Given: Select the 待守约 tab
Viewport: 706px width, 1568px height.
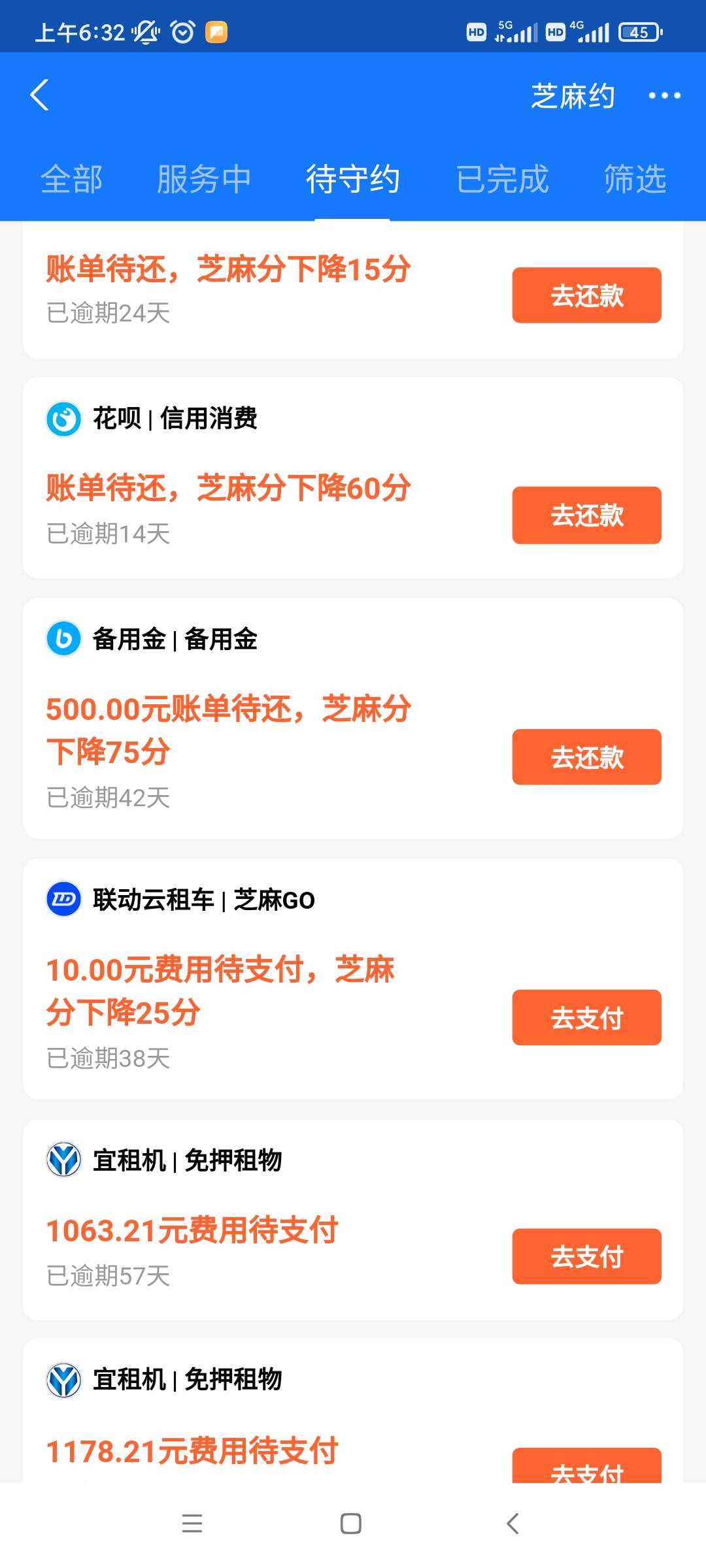Looking at the screenshot, I should (x=352, y=179).
